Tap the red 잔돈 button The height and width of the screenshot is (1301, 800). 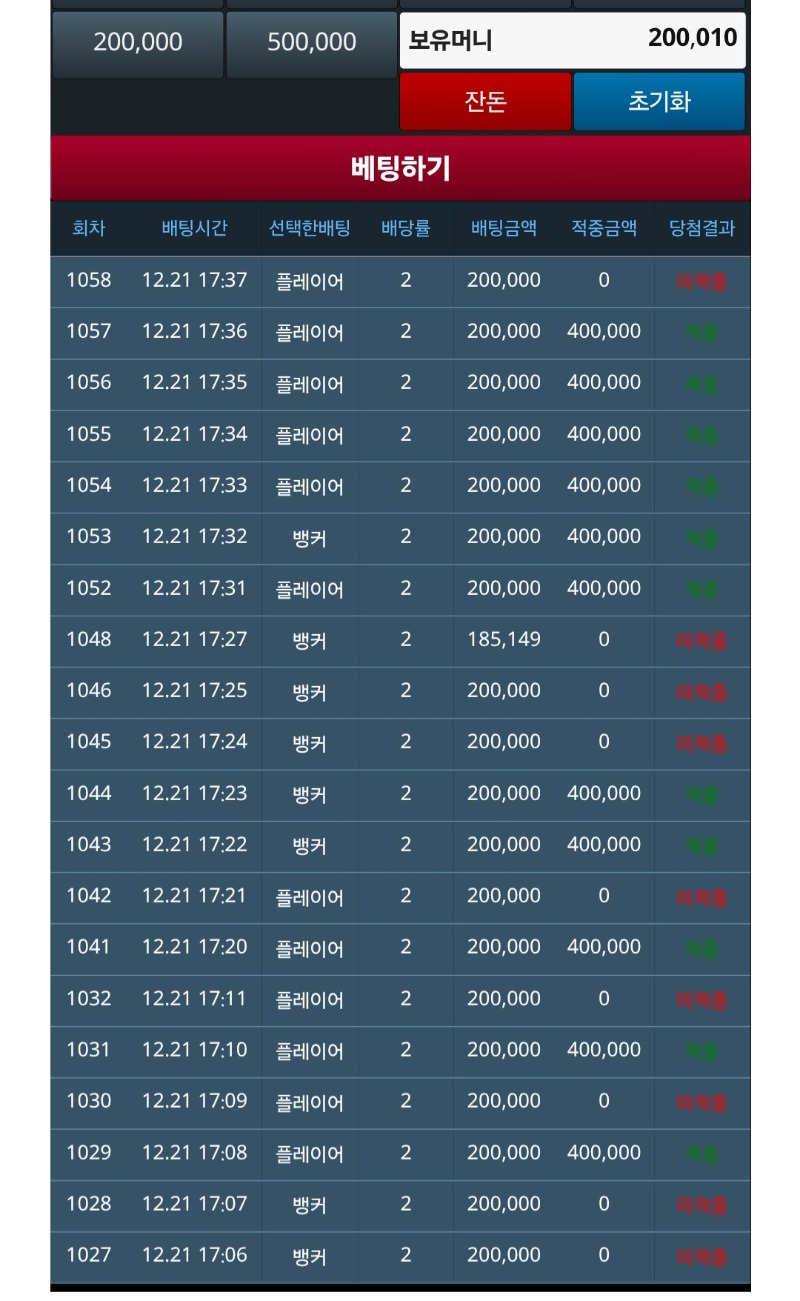point(485,101)
